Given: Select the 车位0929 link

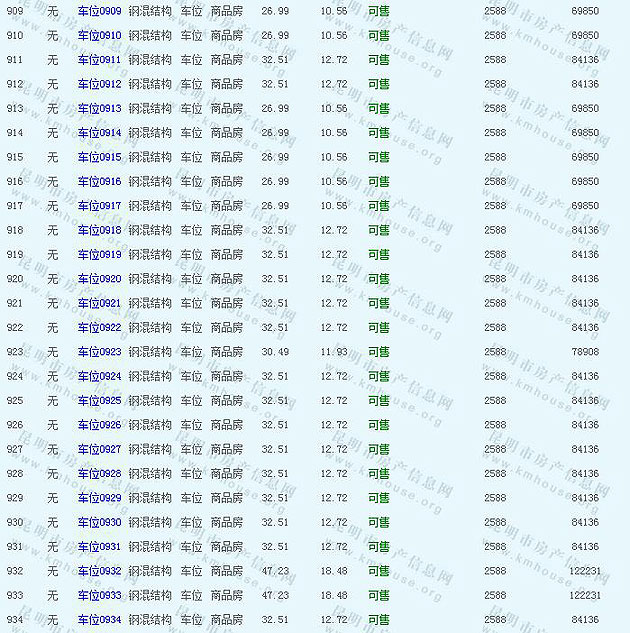Looking at the screenshot, I should [99, 498].
